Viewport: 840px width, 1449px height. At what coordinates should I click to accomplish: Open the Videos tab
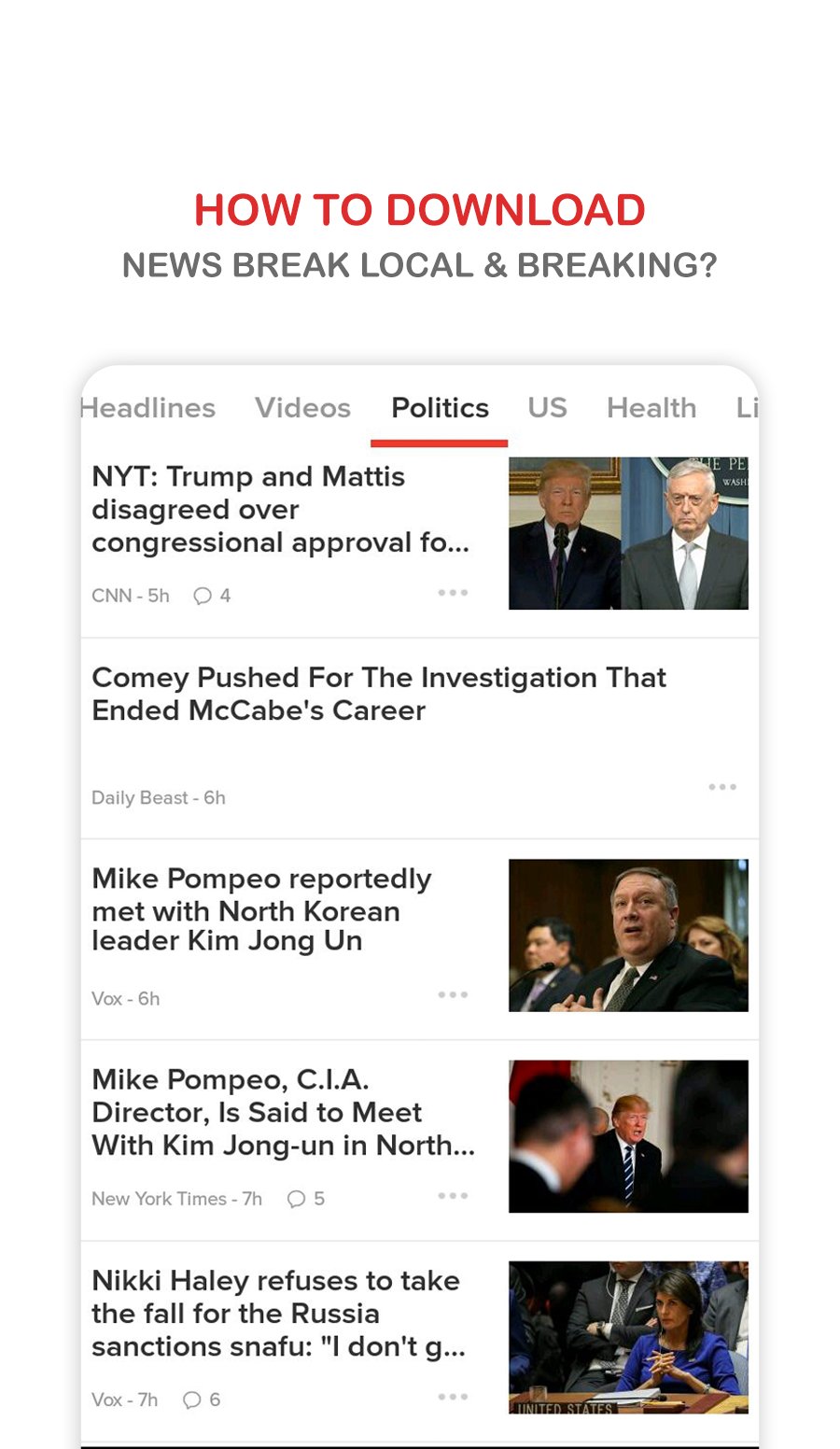click(x=302, y=408)
